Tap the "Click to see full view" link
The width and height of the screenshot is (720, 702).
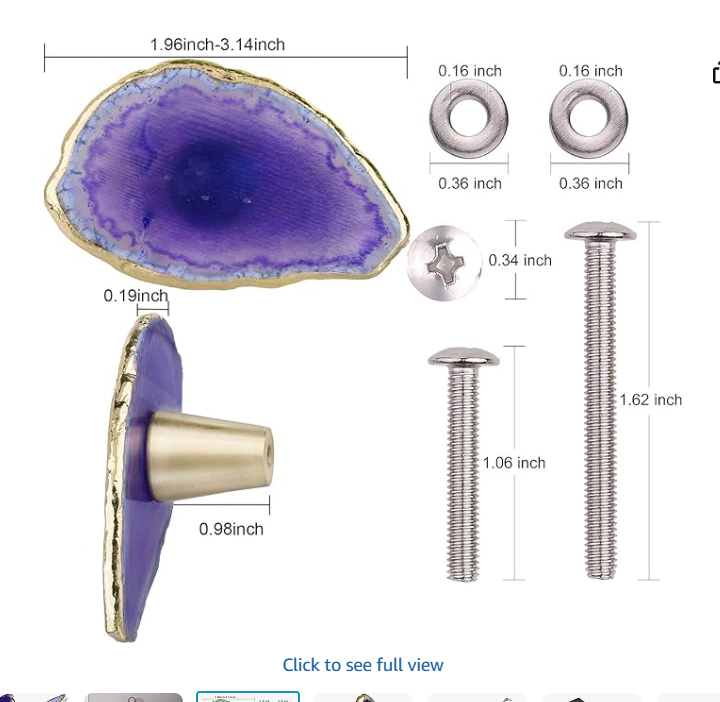(x=362, y=665)
